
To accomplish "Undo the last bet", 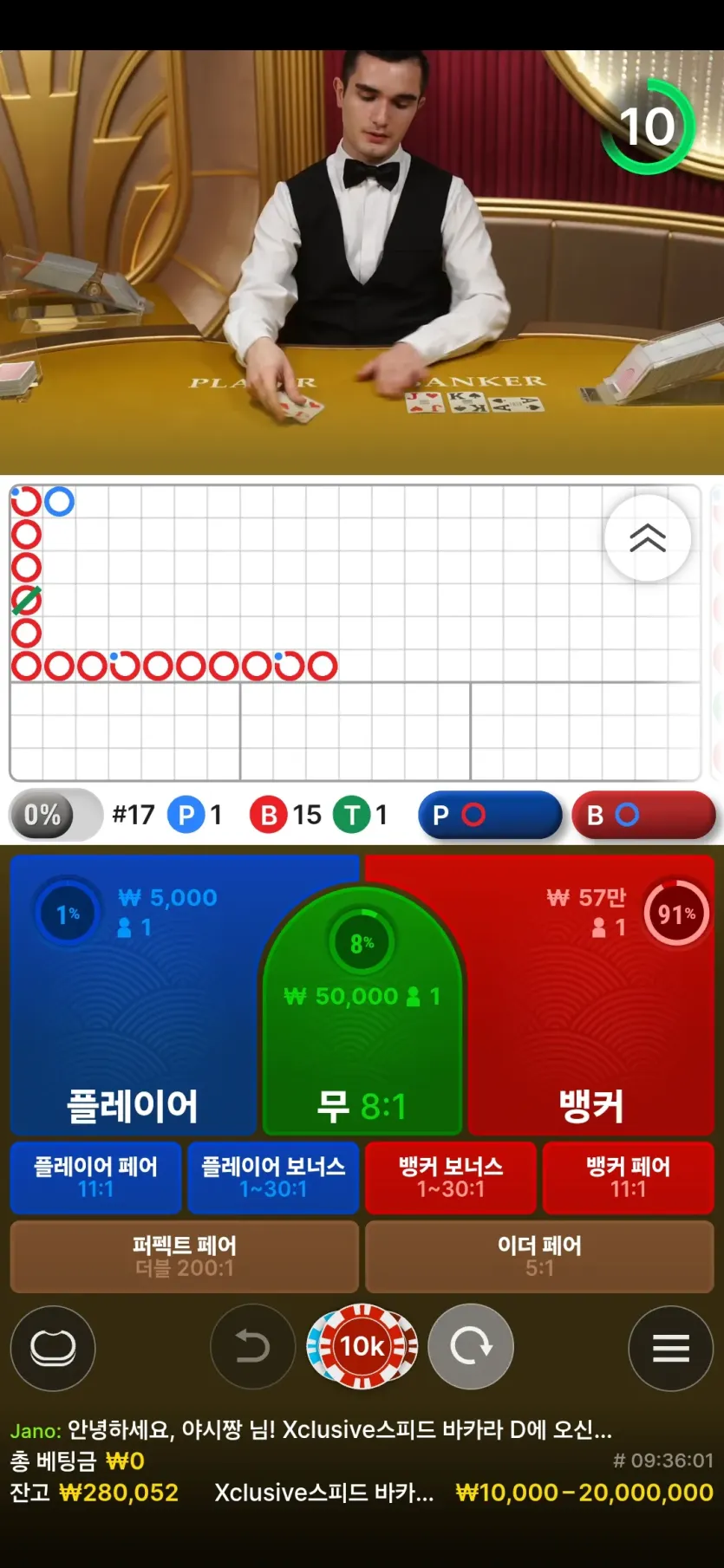I will pyautogui.click(x=252, y=1347).
